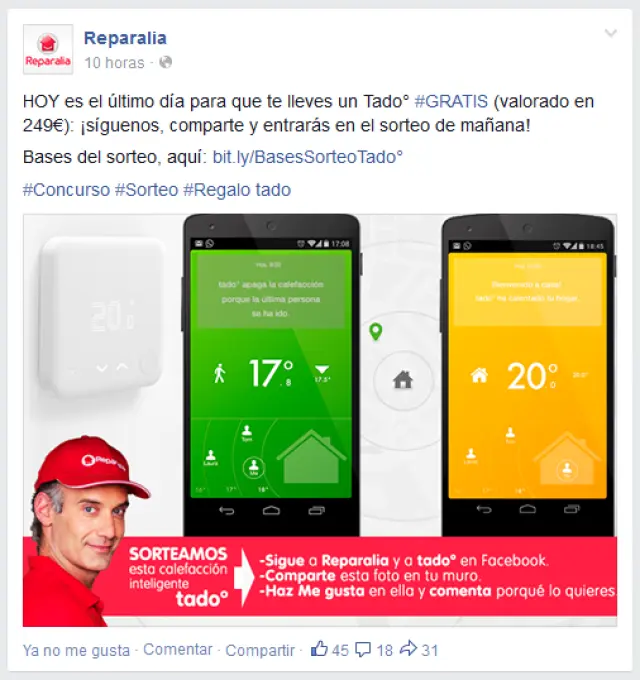View the 45 people who liked

(x=331, y=650)
